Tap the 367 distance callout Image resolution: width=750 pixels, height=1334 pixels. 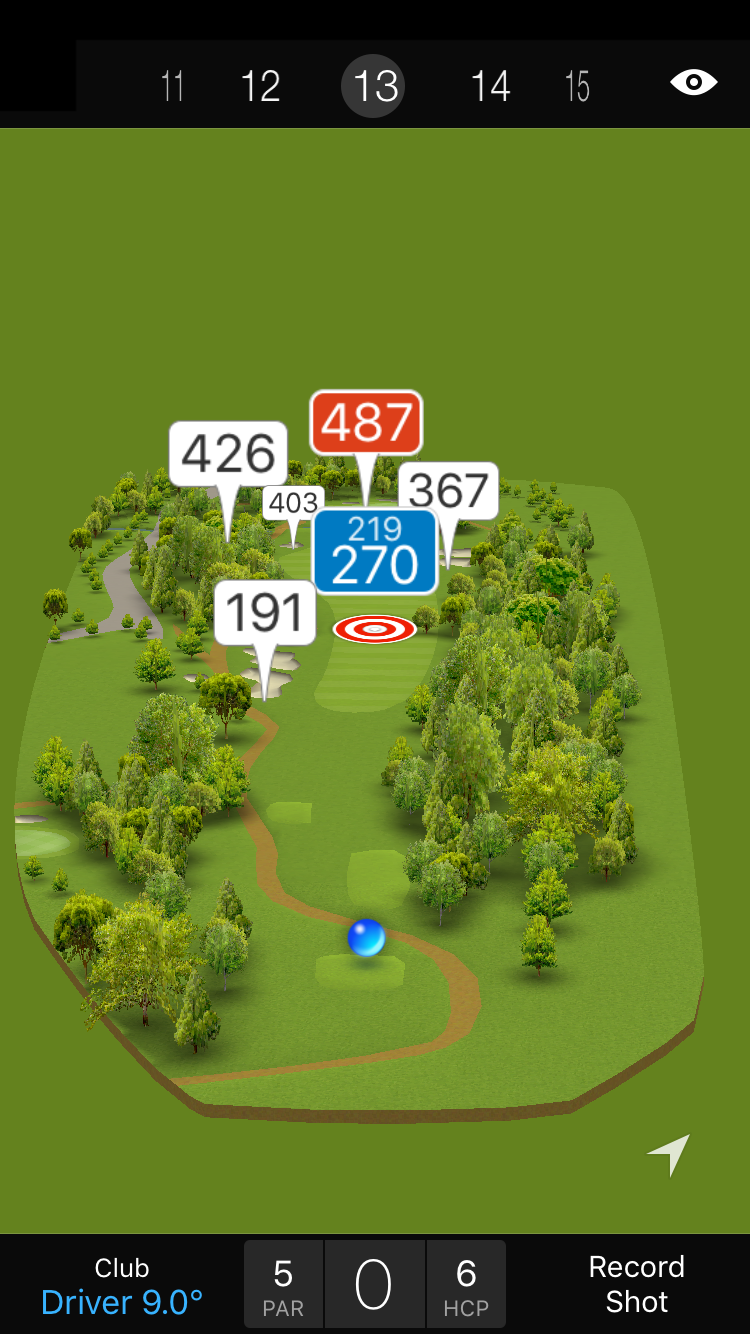[x=449, y=490]
